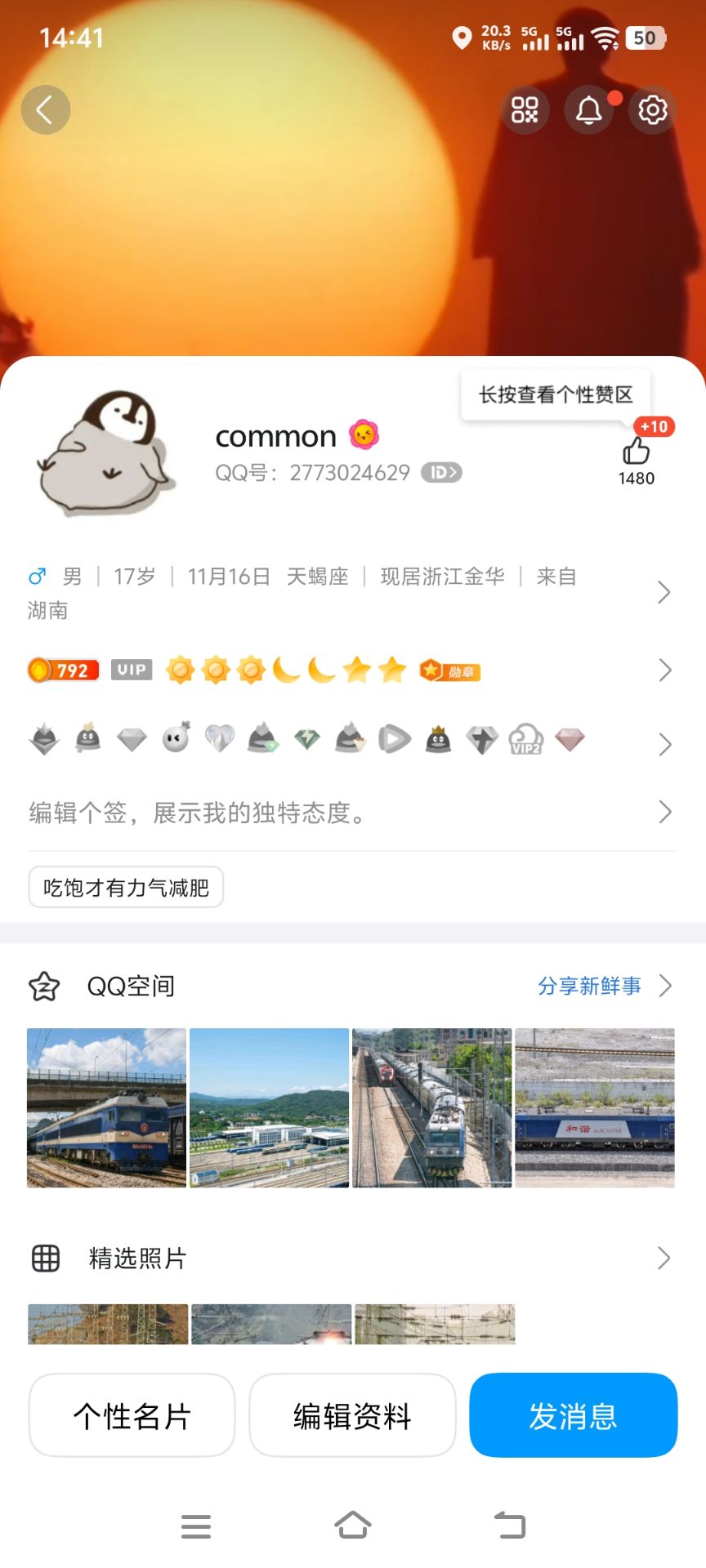Open the 和谐 locomotive photo
This screenshot has height=1568, width=706.
[595, 1107]
